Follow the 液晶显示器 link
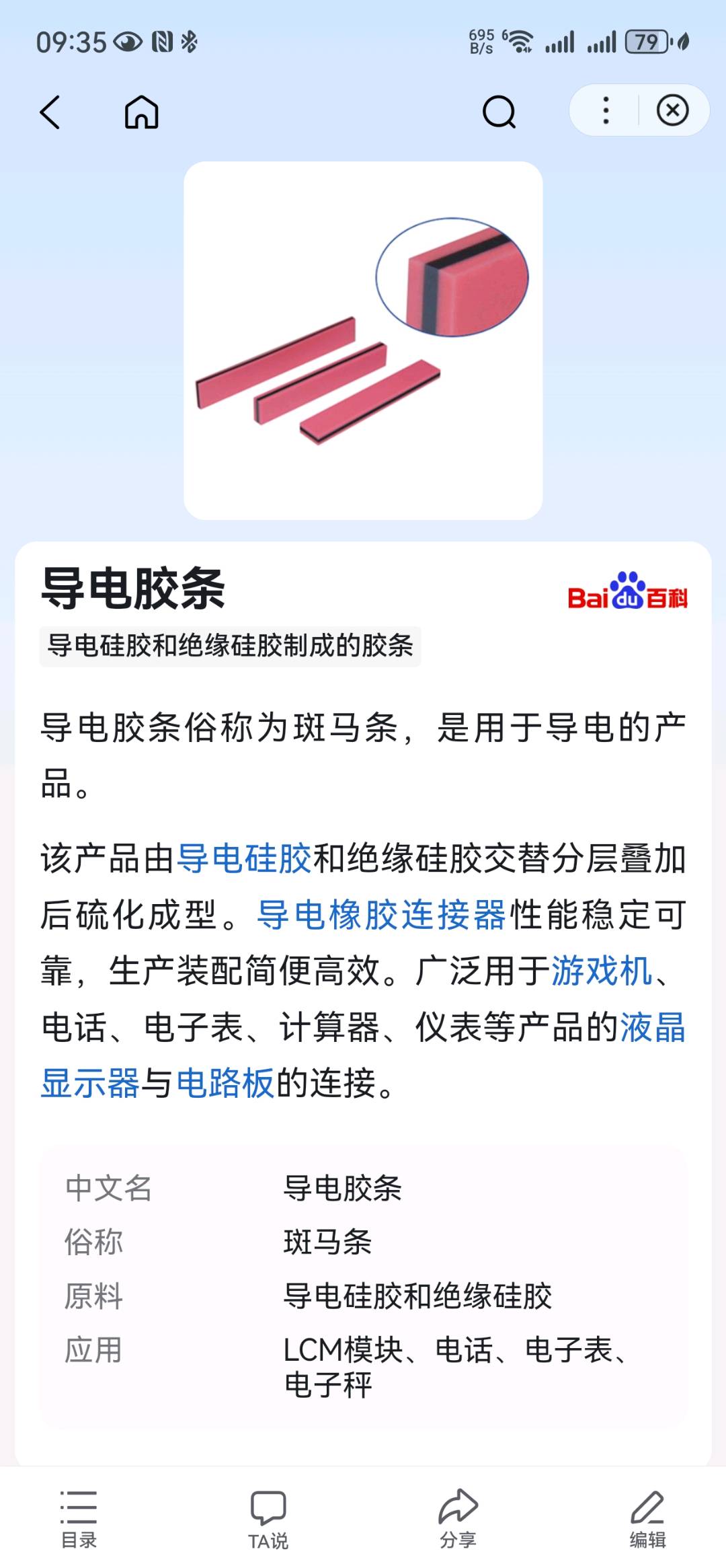This screenshot has width=726, height=1568. tap(652, 1028)
